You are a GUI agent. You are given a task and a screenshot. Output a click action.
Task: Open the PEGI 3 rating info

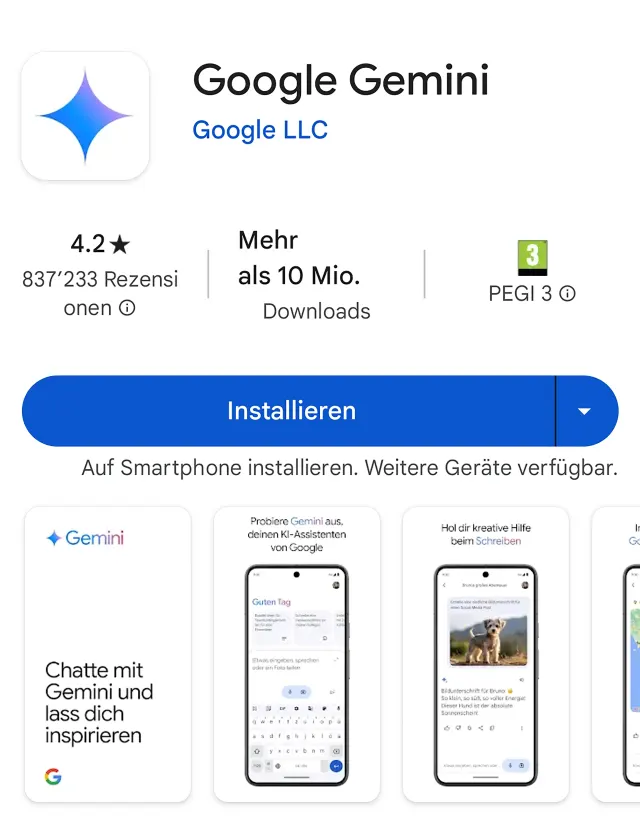tap(567, 294)
